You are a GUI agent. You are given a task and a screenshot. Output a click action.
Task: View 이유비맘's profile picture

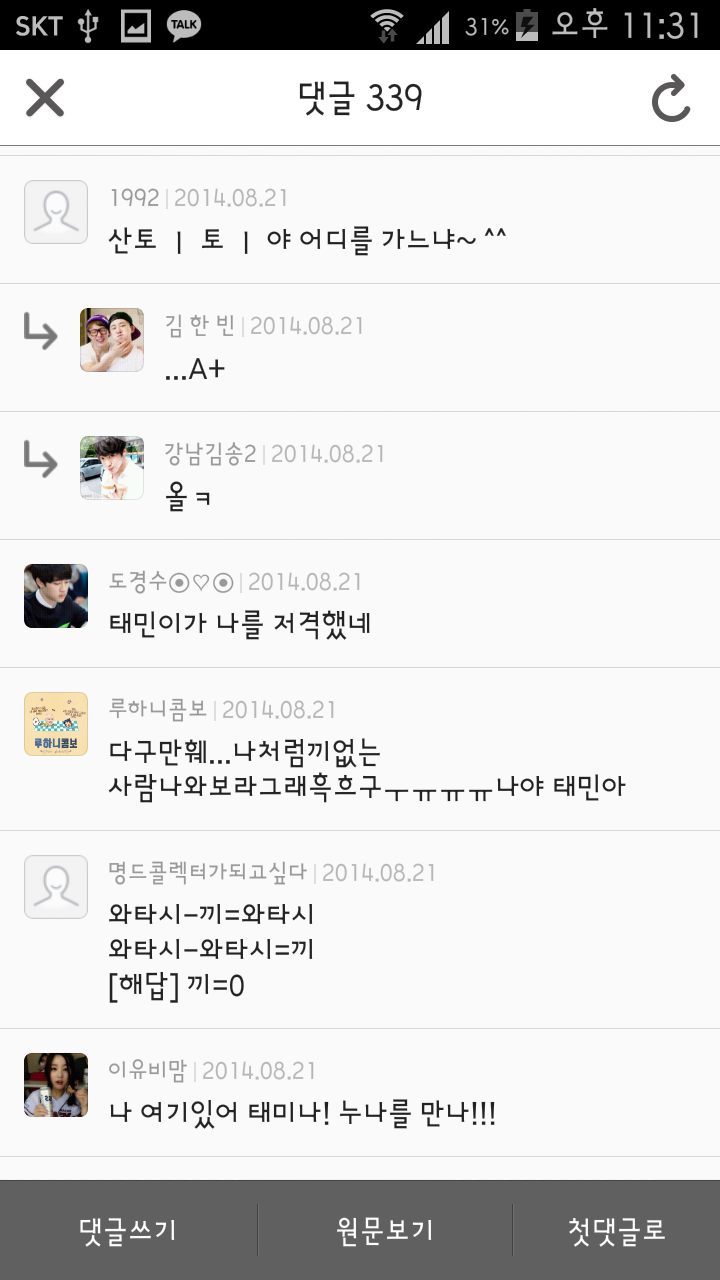tap(56, 1085)
